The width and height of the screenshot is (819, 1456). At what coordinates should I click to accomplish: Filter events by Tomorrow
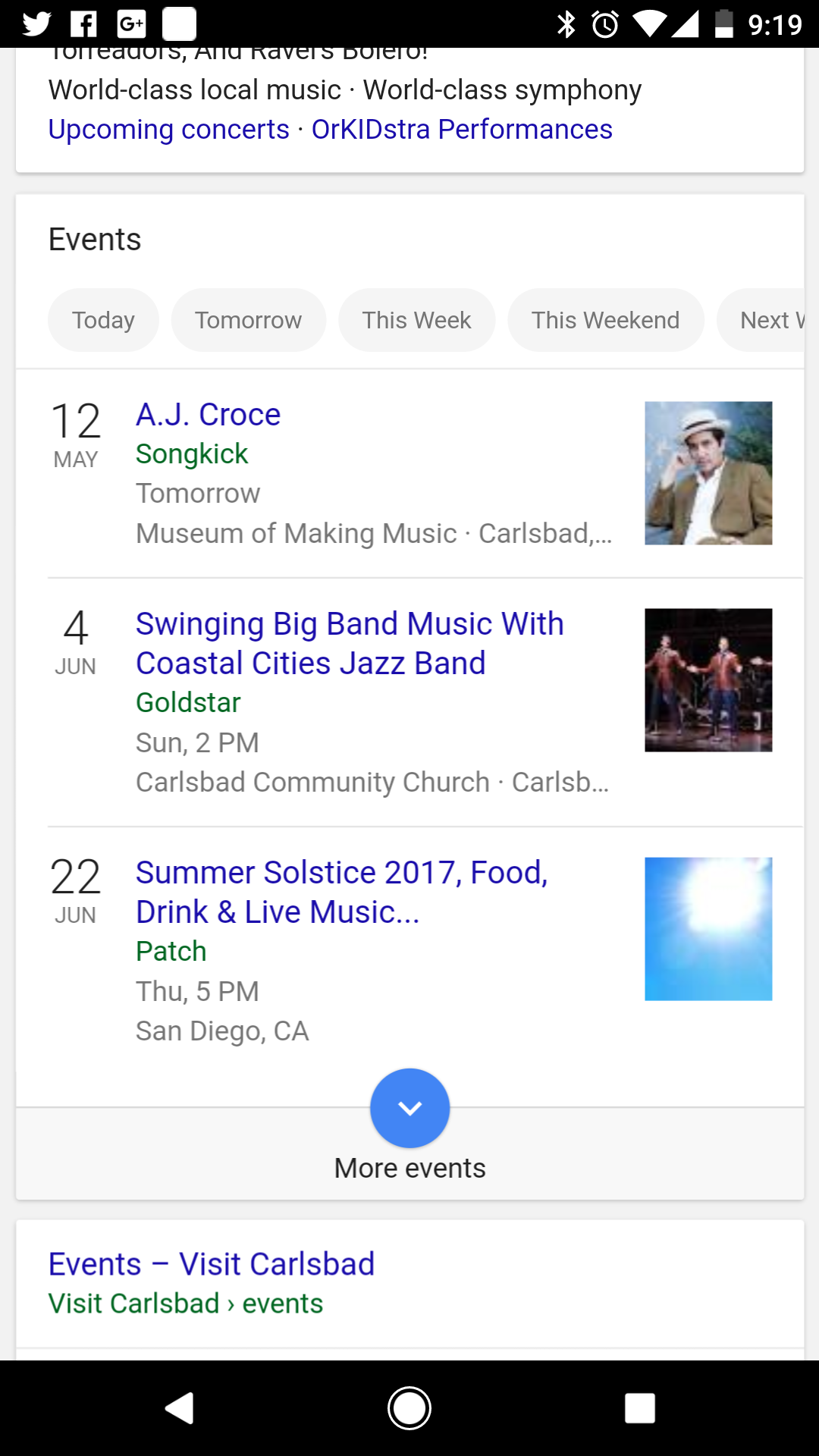coord(248,320)
